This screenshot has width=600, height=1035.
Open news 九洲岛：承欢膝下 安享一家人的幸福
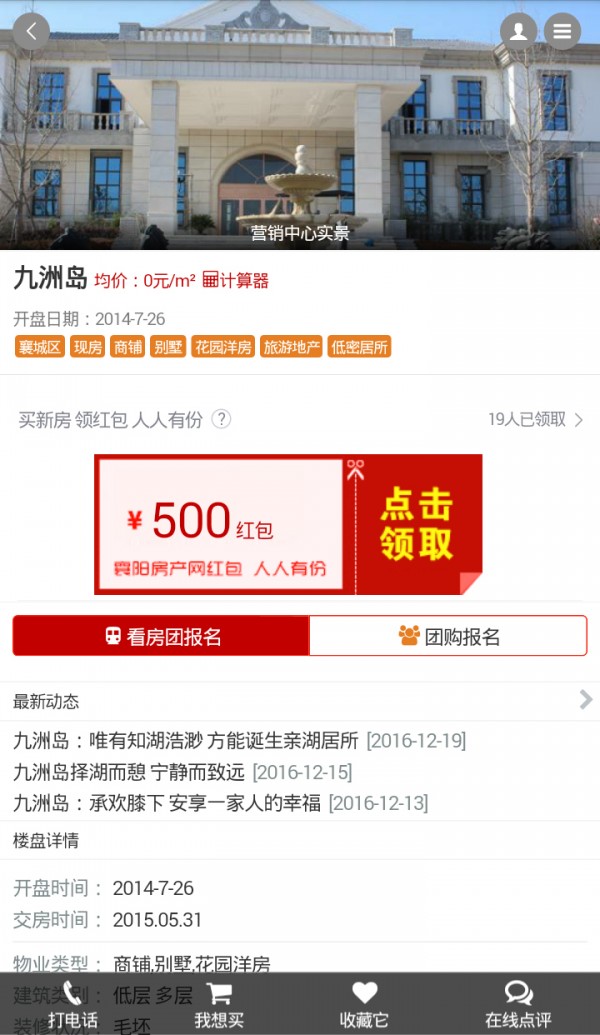(167, 803)
